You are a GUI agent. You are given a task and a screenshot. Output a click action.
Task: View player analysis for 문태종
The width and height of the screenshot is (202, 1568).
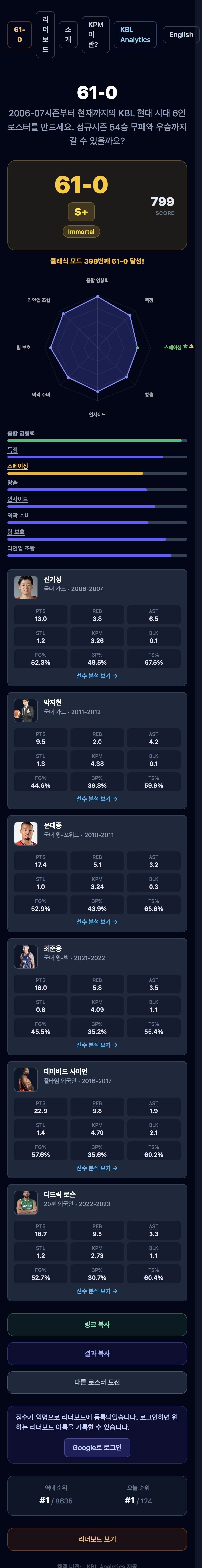(97, 921)
